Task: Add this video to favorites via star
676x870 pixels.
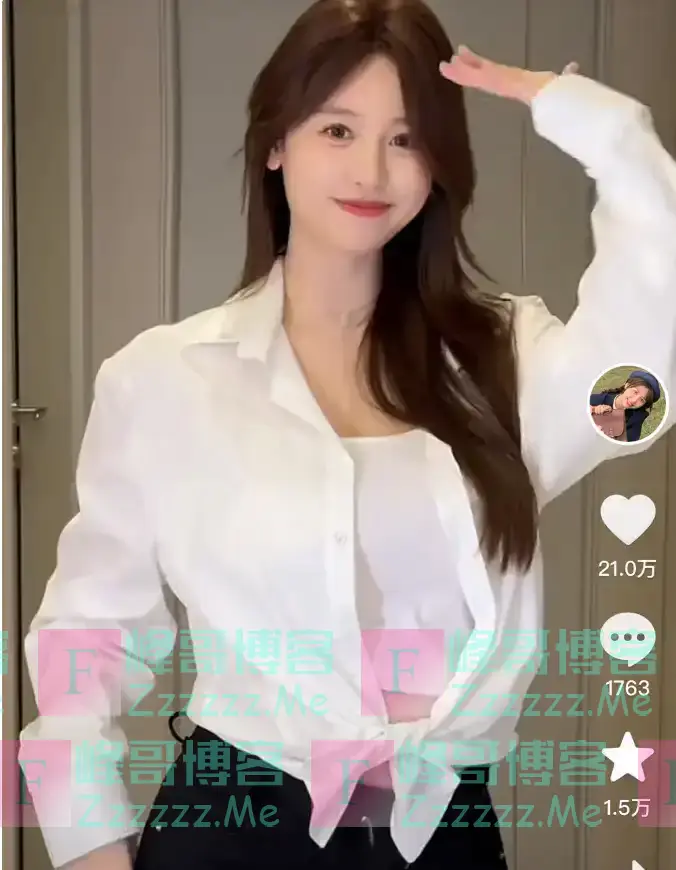Action: (x=627, y=757)
